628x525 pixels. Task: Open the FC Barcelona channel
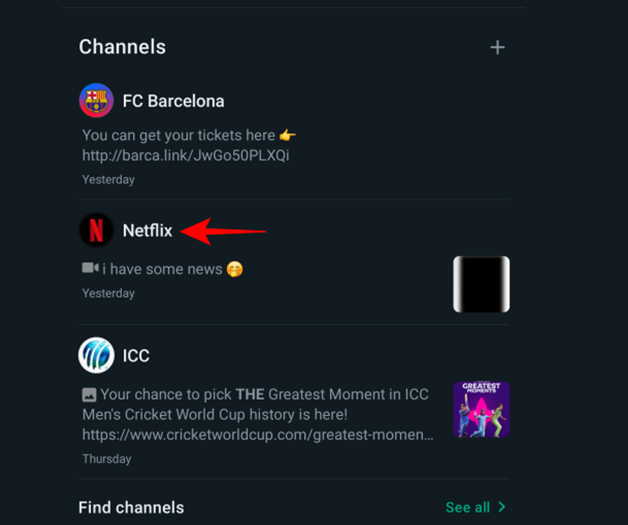(173, 101)
